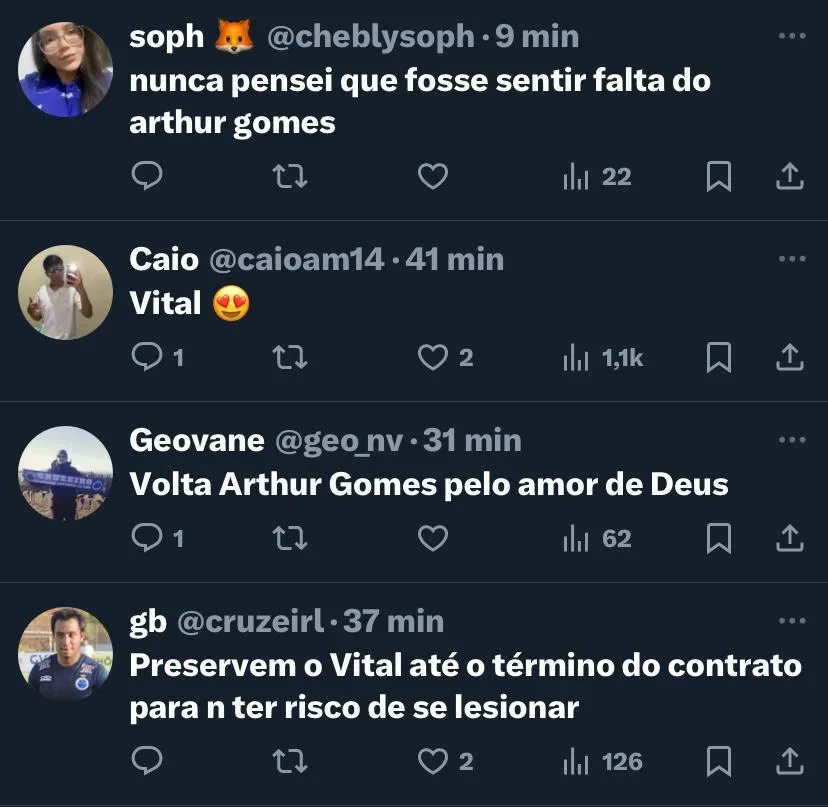The image size is (828, 807).
Task: Like Caio's Vital tweet
Action: click(432, 357)
